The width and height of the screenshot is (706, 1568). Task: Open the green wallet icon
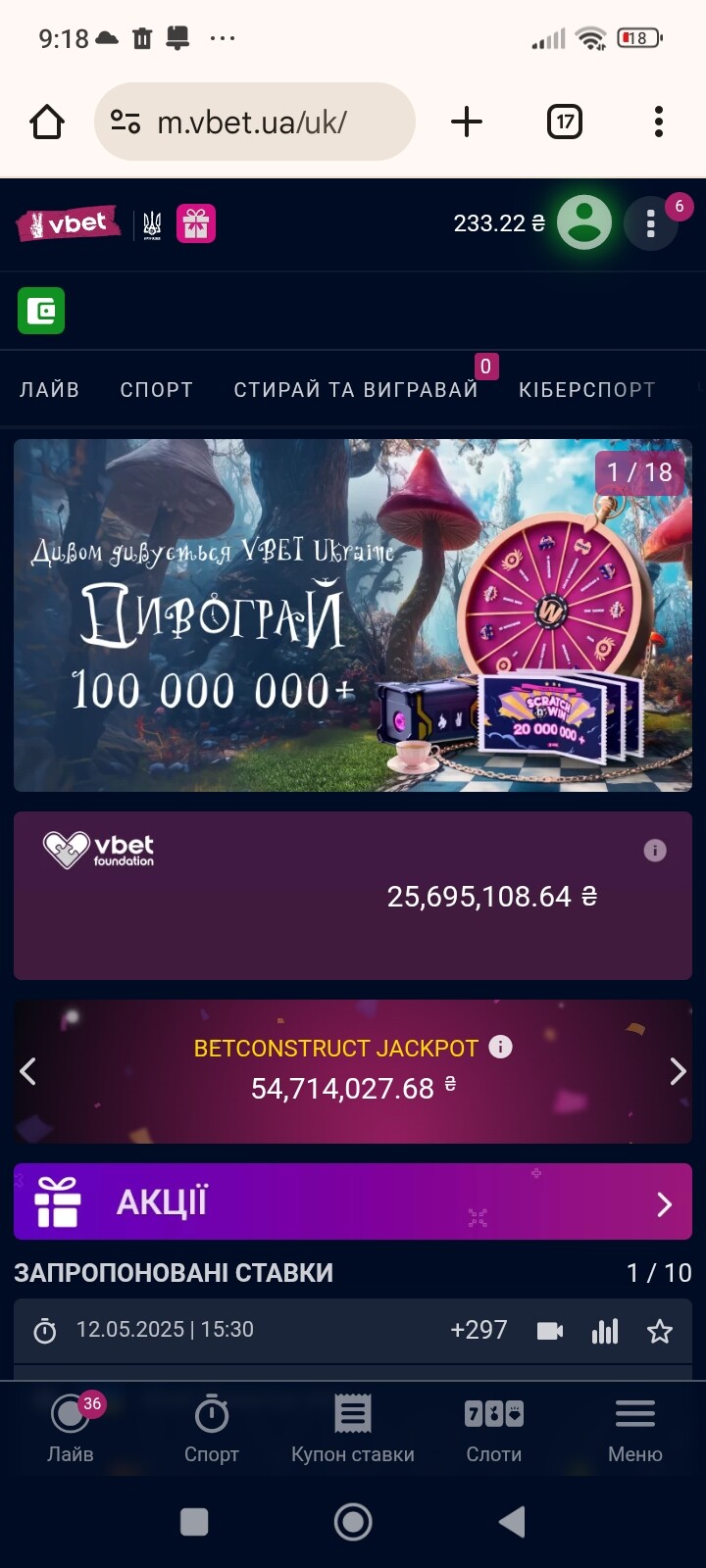click(x=41, y=311)
